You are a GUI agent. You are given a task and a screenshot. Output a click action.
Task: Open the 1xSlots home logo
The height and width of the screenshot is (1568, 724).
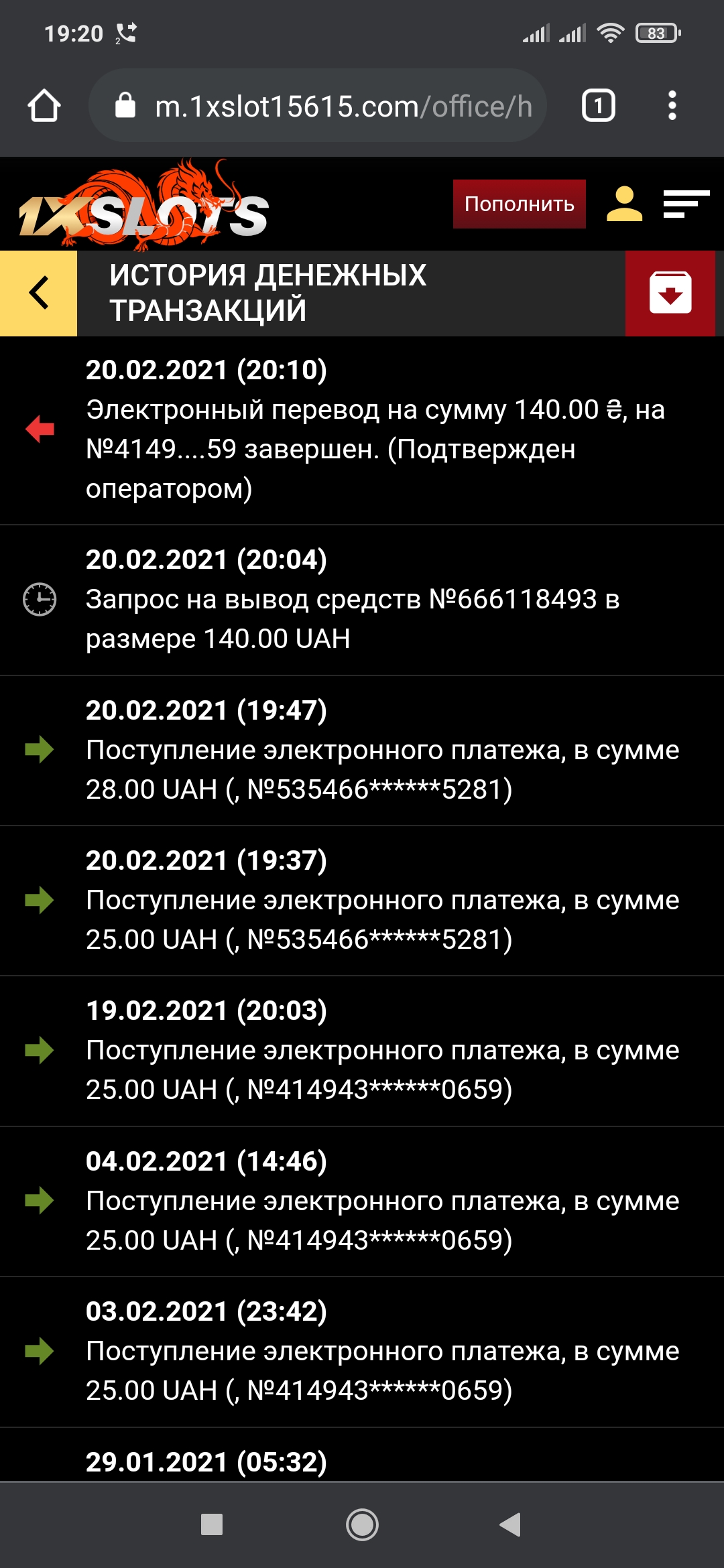tap(144, 208)
